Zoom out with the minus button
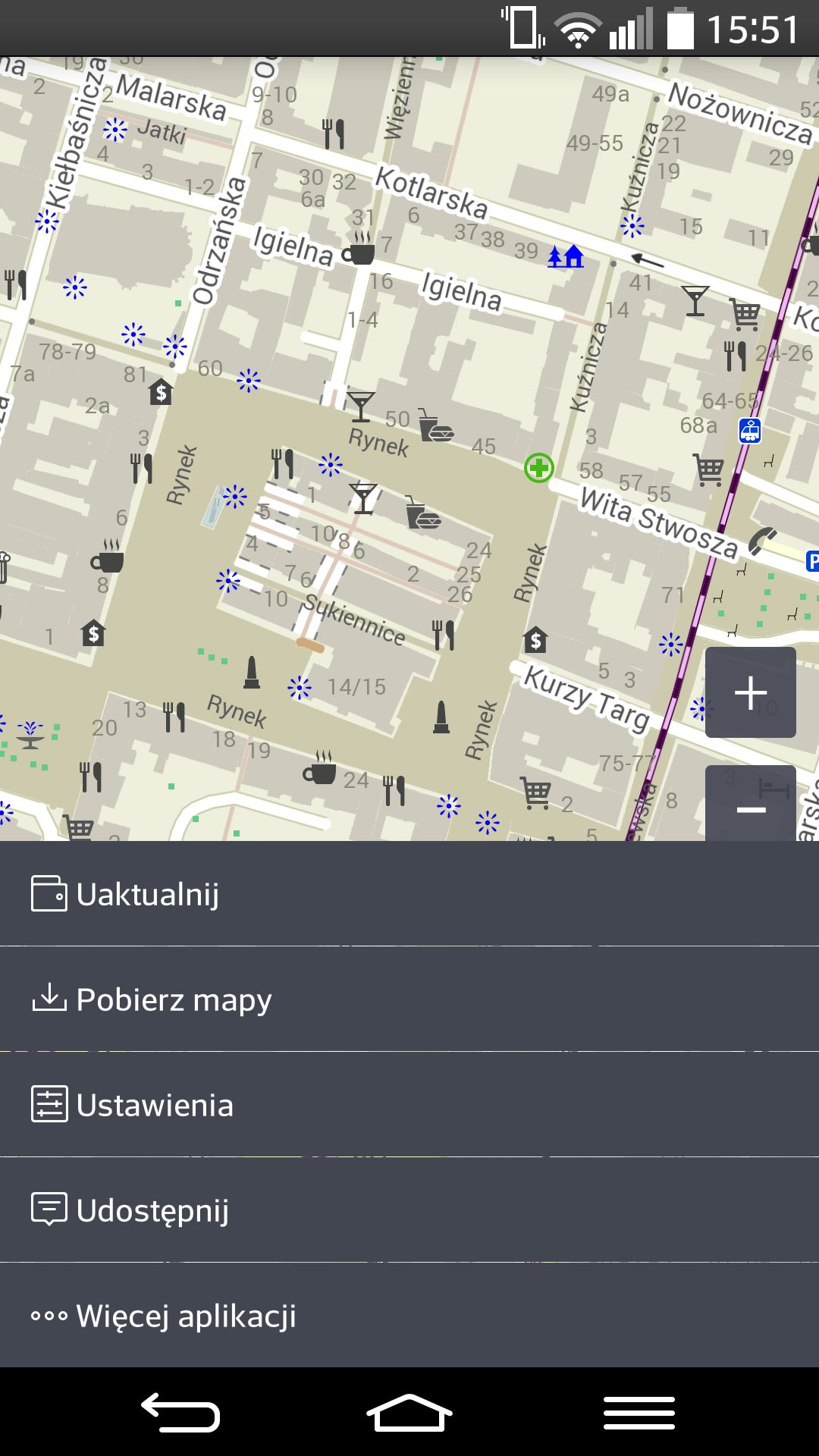The image size is (819, 1456). pyautogui.click(x=751, y=803)
